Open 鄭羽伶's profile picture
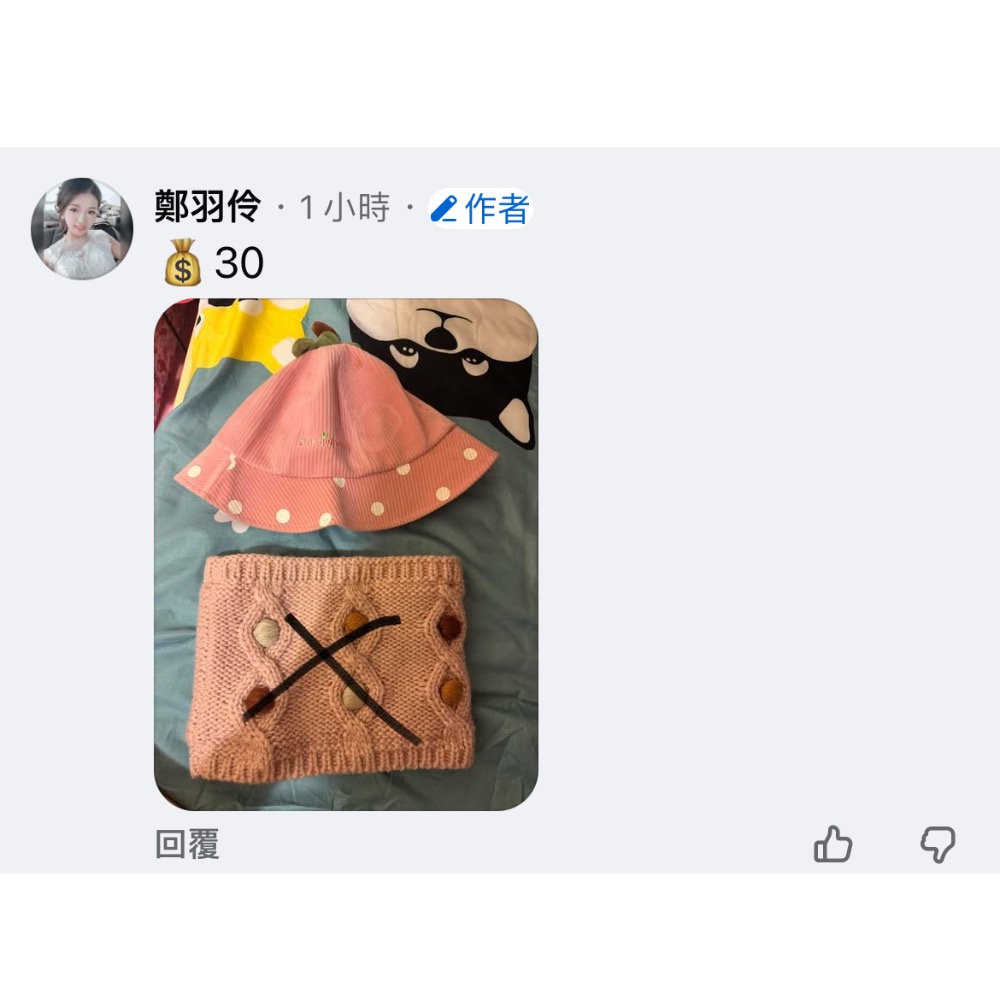Viewport: 1000px width, 1000px height. [82, 228]
